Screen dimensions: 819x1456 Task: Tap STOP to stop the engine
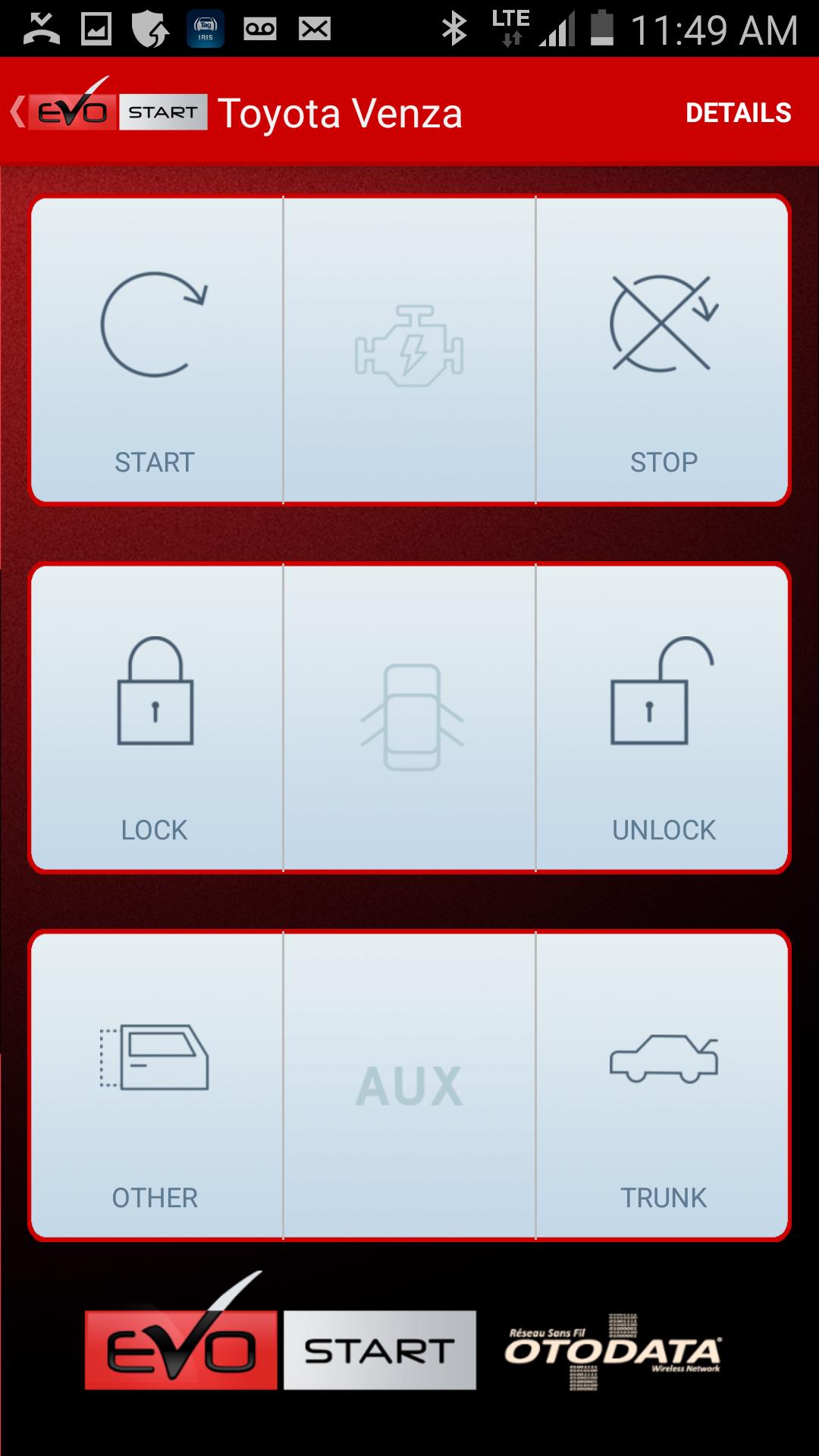pyautogui.click(x=663, y=350)
